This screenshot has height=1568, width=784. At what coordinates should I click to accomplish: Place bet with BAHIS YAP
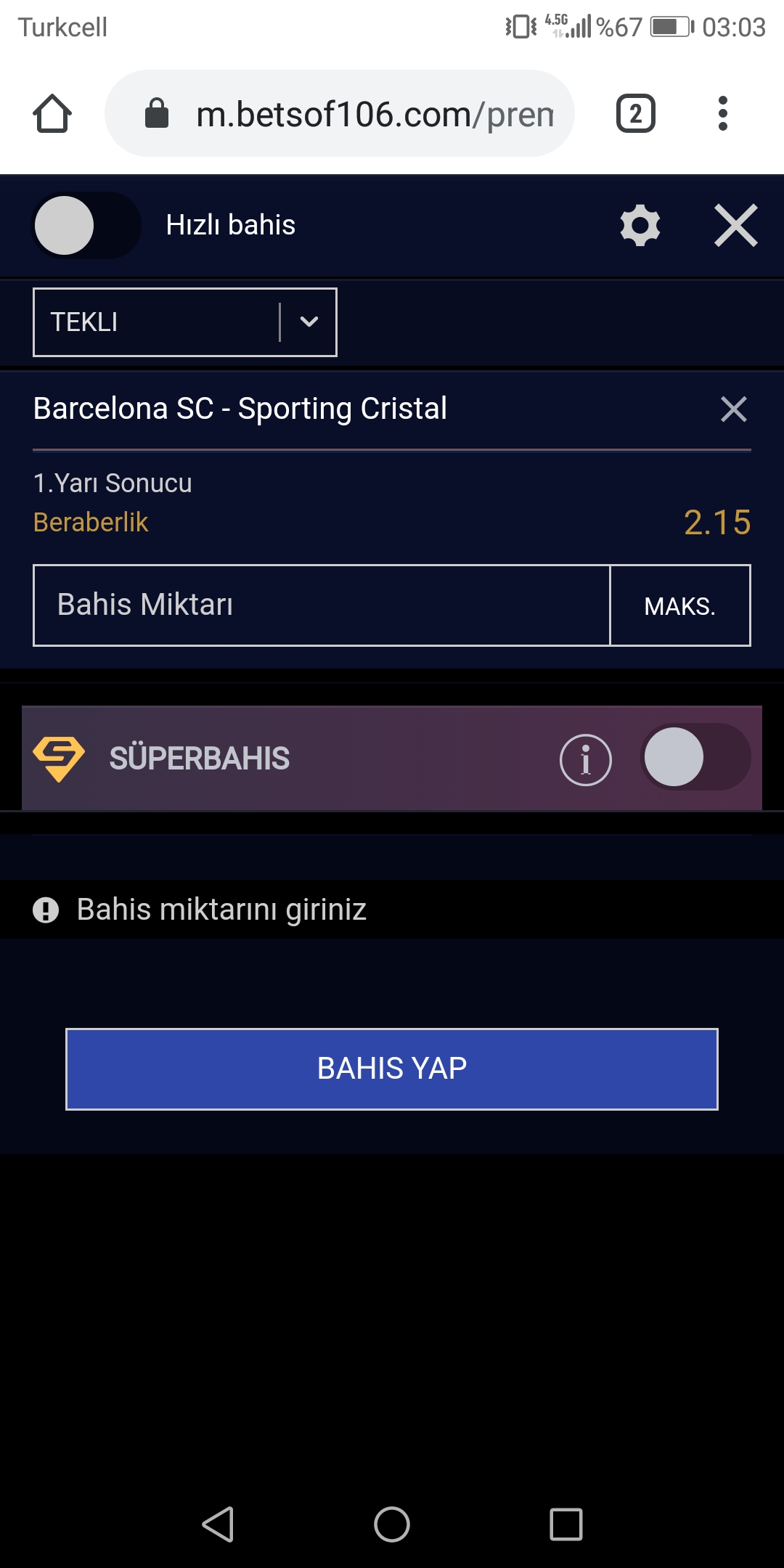[x=392, y=1069]
